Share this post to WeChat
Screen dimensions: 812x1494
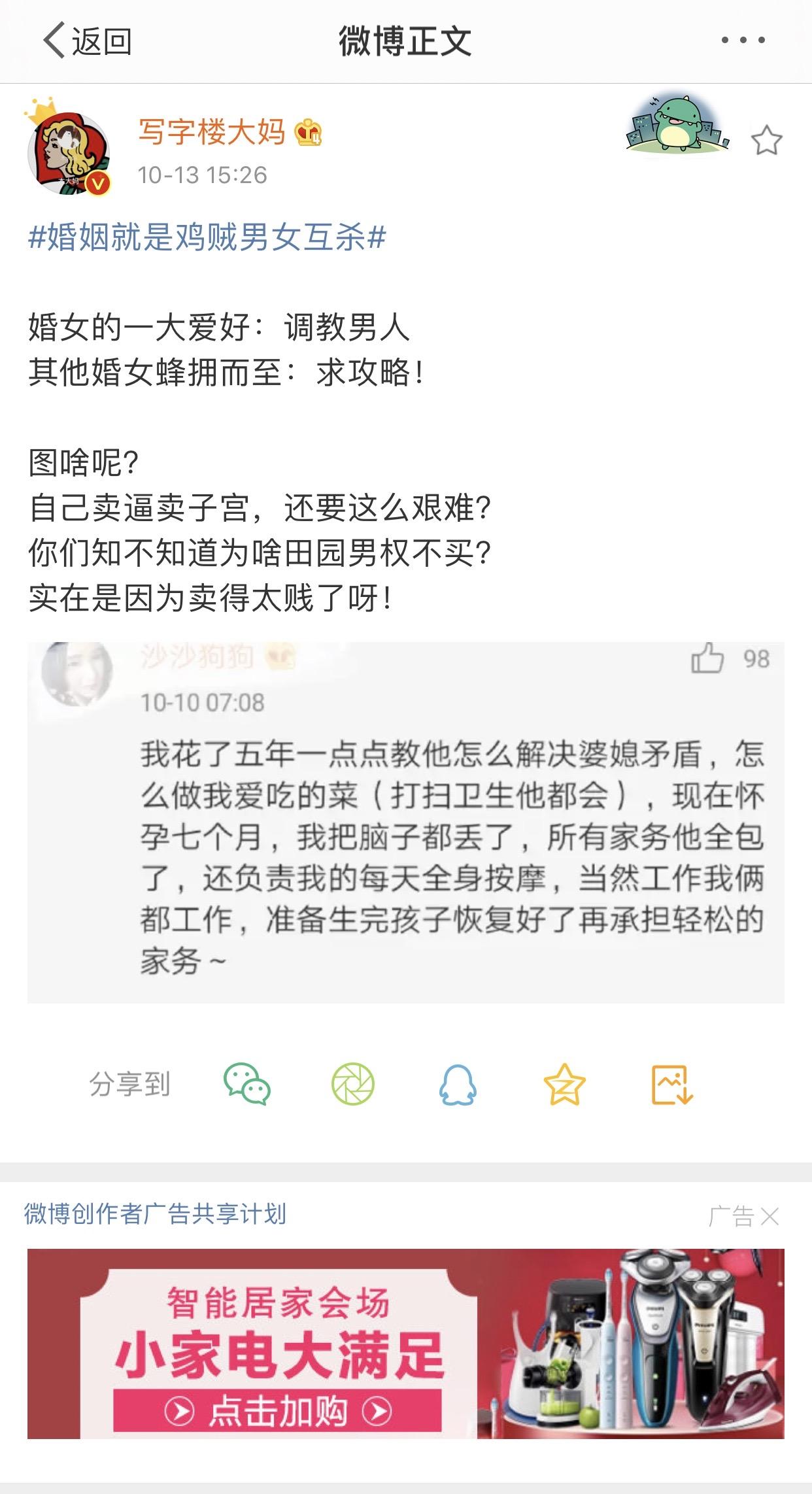247,1084
